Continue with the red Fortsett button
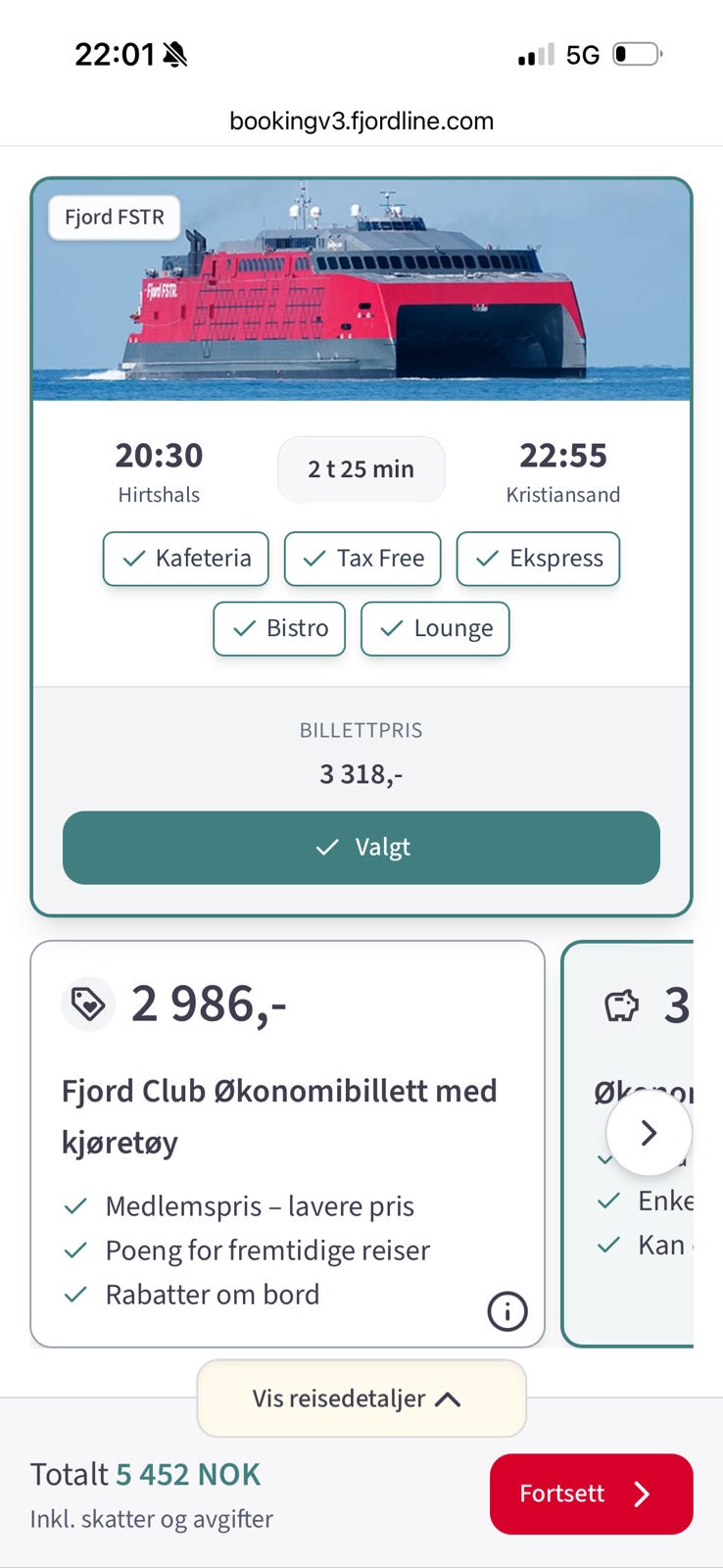Viewport: 723px width, 1568px height. click(591, 1494)
